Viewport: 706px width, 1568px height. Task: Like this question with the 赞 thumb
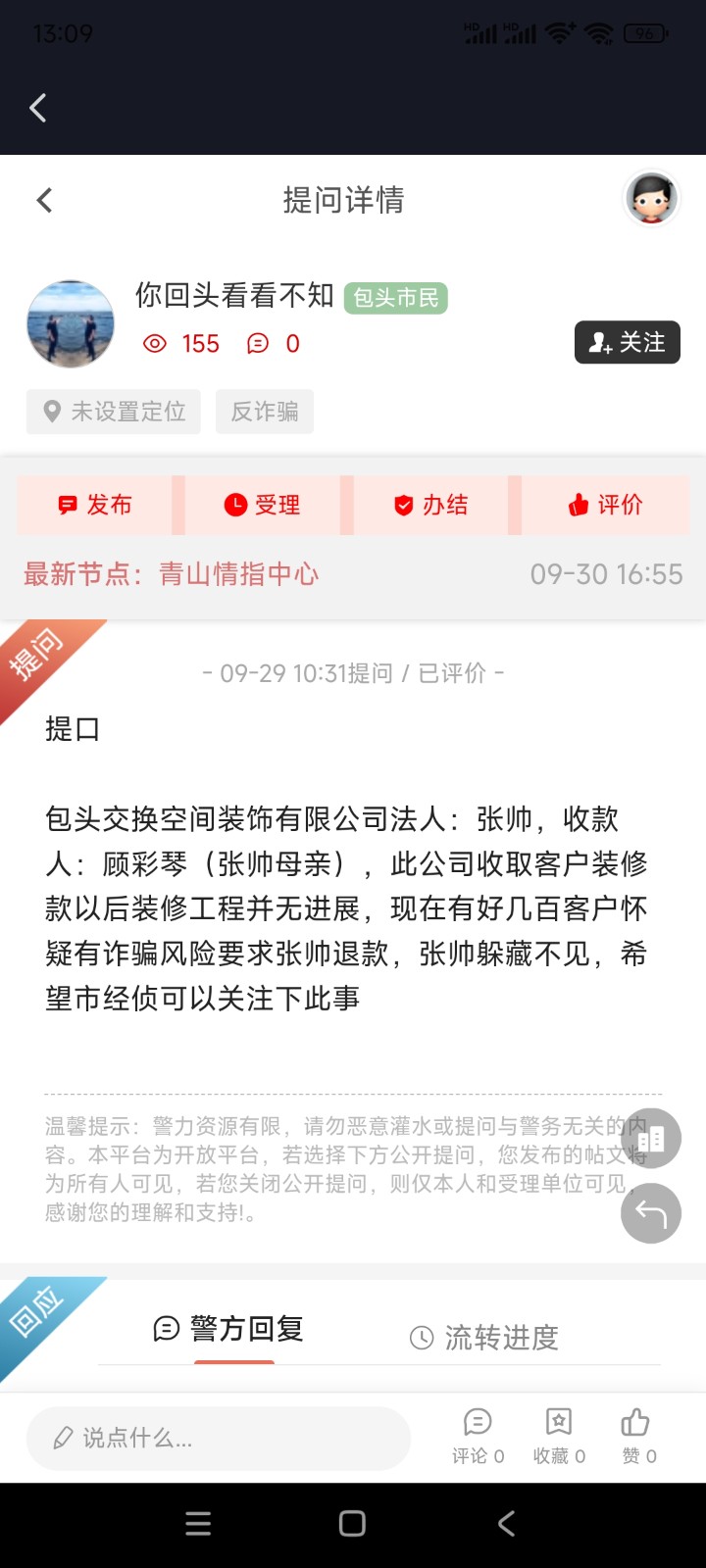coord(638,1436)
